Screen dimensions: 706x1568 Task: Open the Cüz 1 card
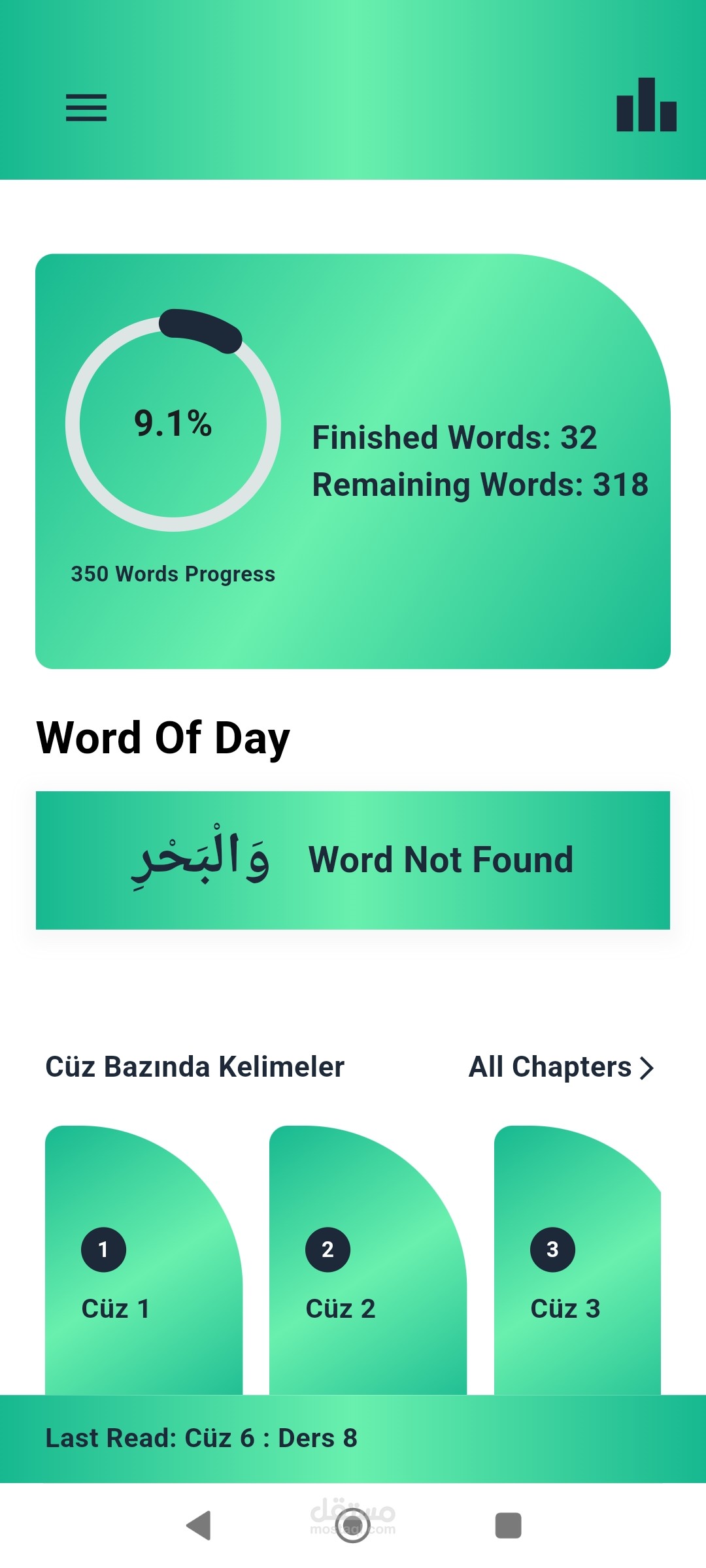point(144,1260)
